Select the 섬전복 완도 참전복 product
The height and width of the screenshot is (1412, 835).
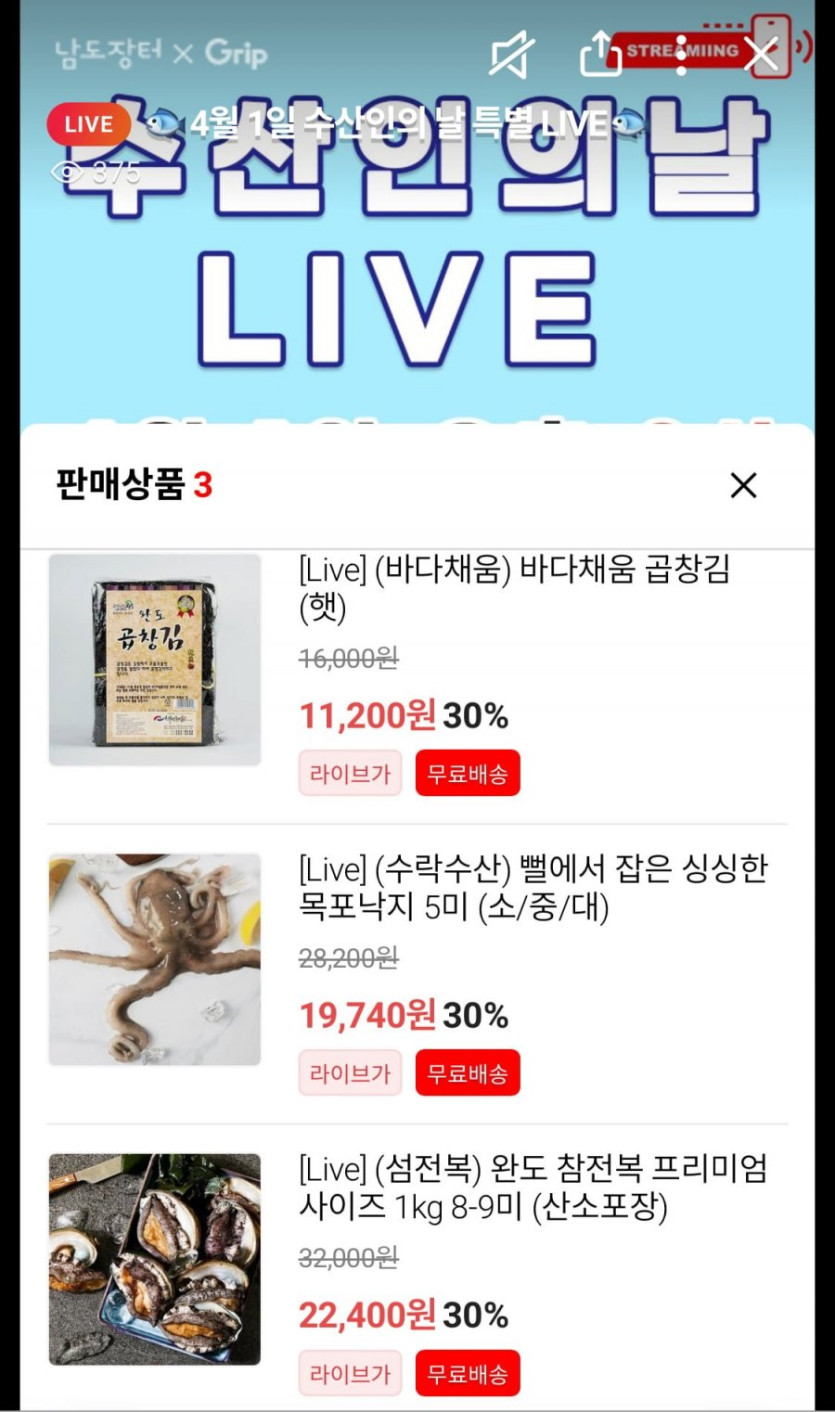[x=532, y=1187]
